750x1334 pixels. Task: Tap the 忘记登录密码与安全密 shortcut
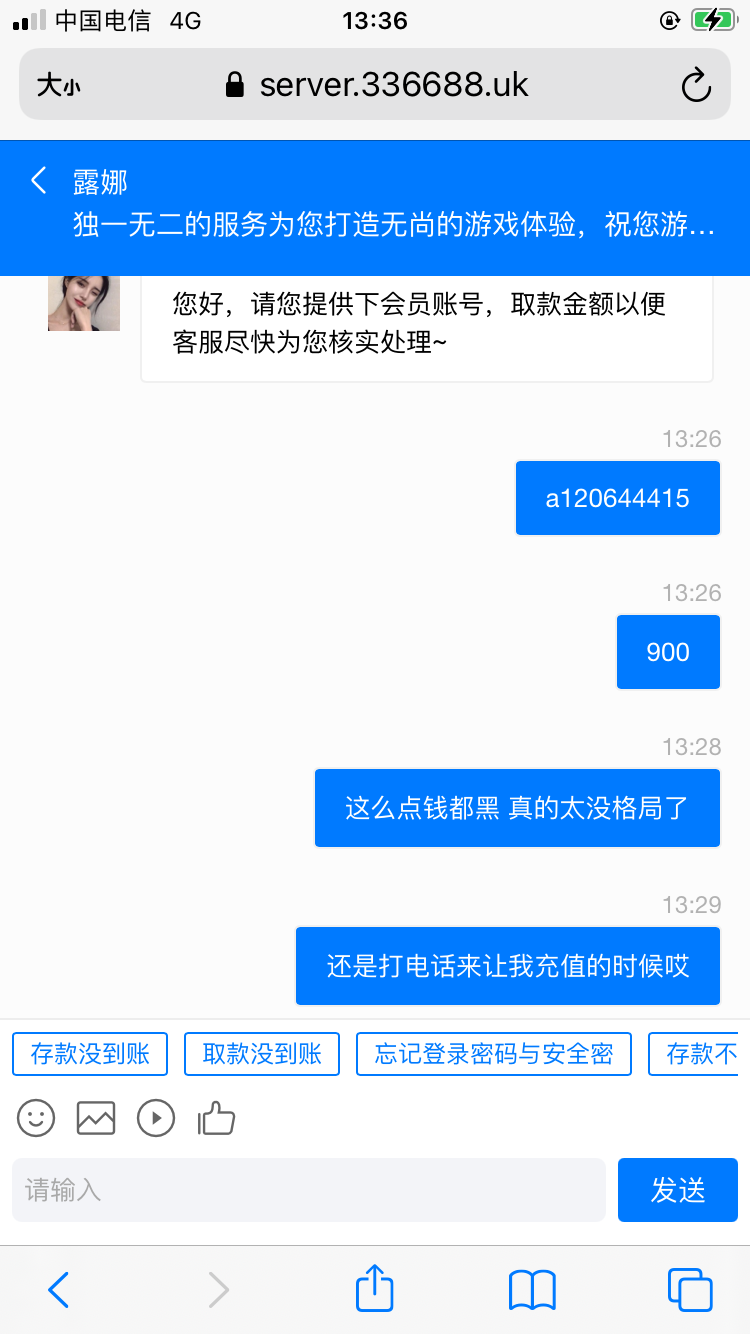click(x=493, y=1053)
